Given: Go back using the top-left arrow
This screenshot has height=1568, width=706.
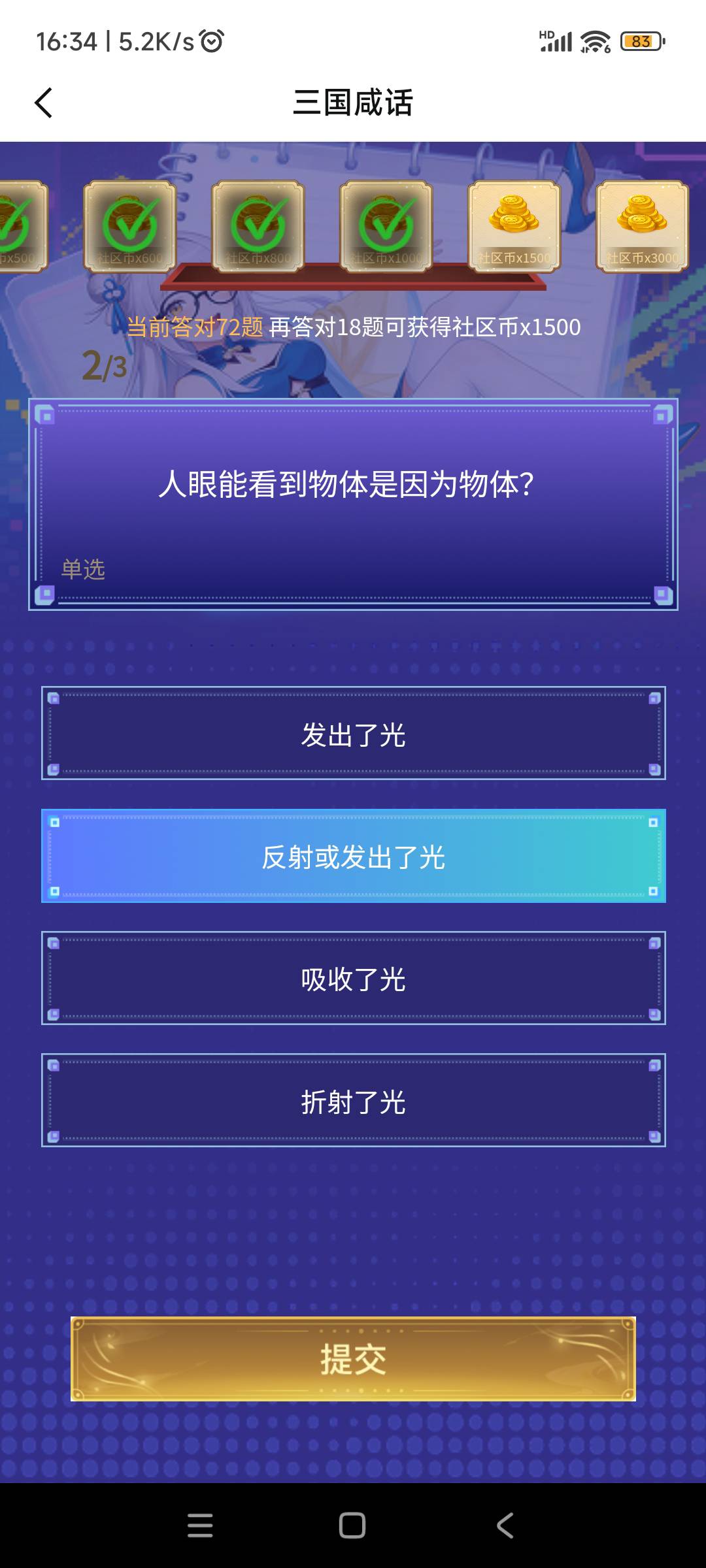Looking at the screenshot, I should 44,103.
